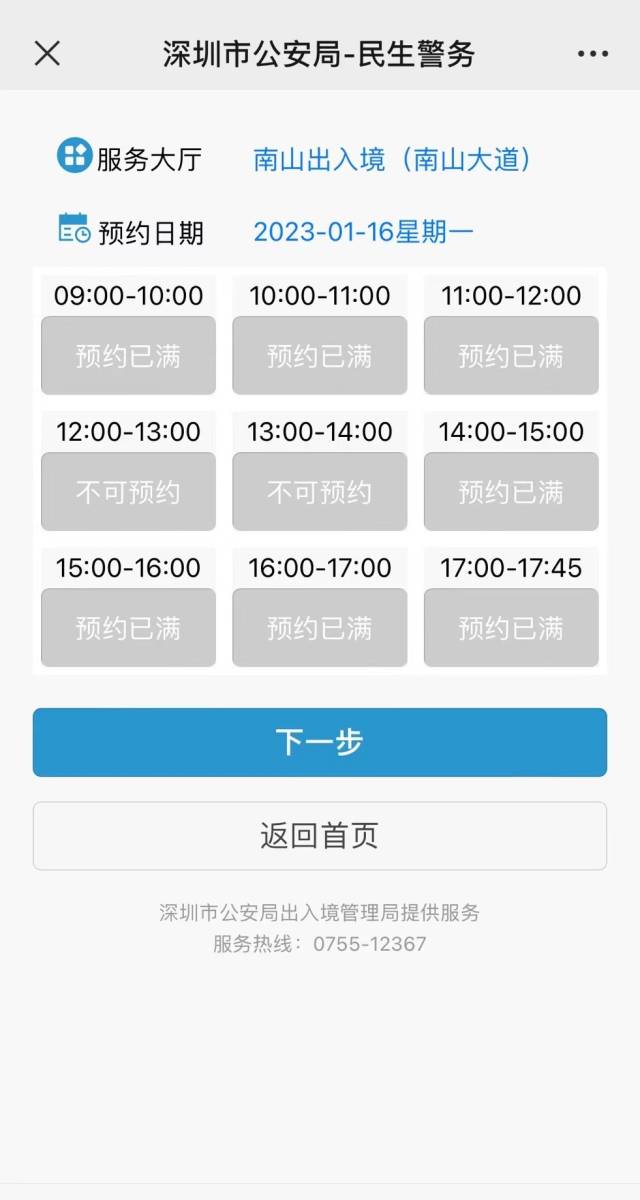Choose the 16:00-17:00 slot
Viewport: 640px width, 1200px height.
(x=320, y=627)
